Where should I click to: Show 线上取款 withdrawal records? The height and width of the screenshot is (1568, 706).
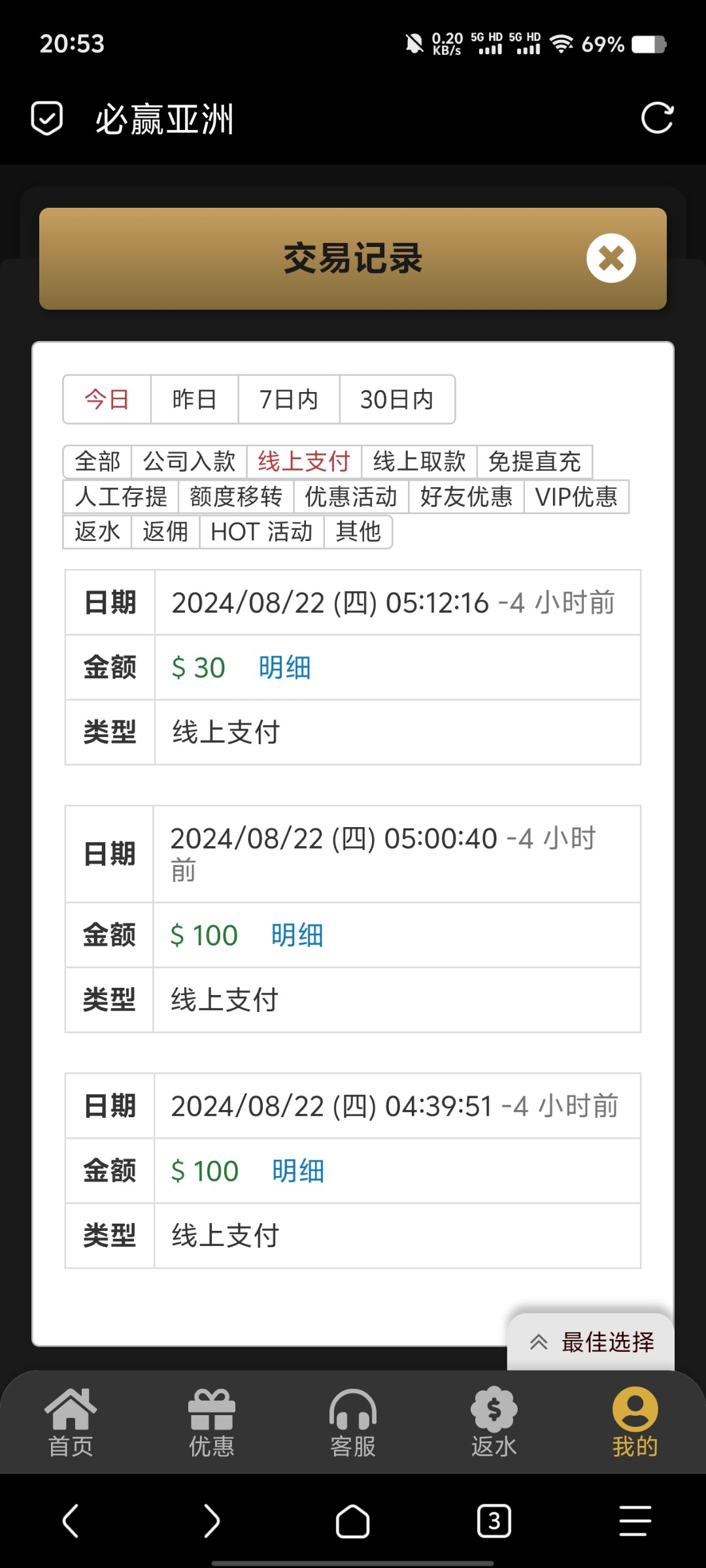[x=419, y=461]
